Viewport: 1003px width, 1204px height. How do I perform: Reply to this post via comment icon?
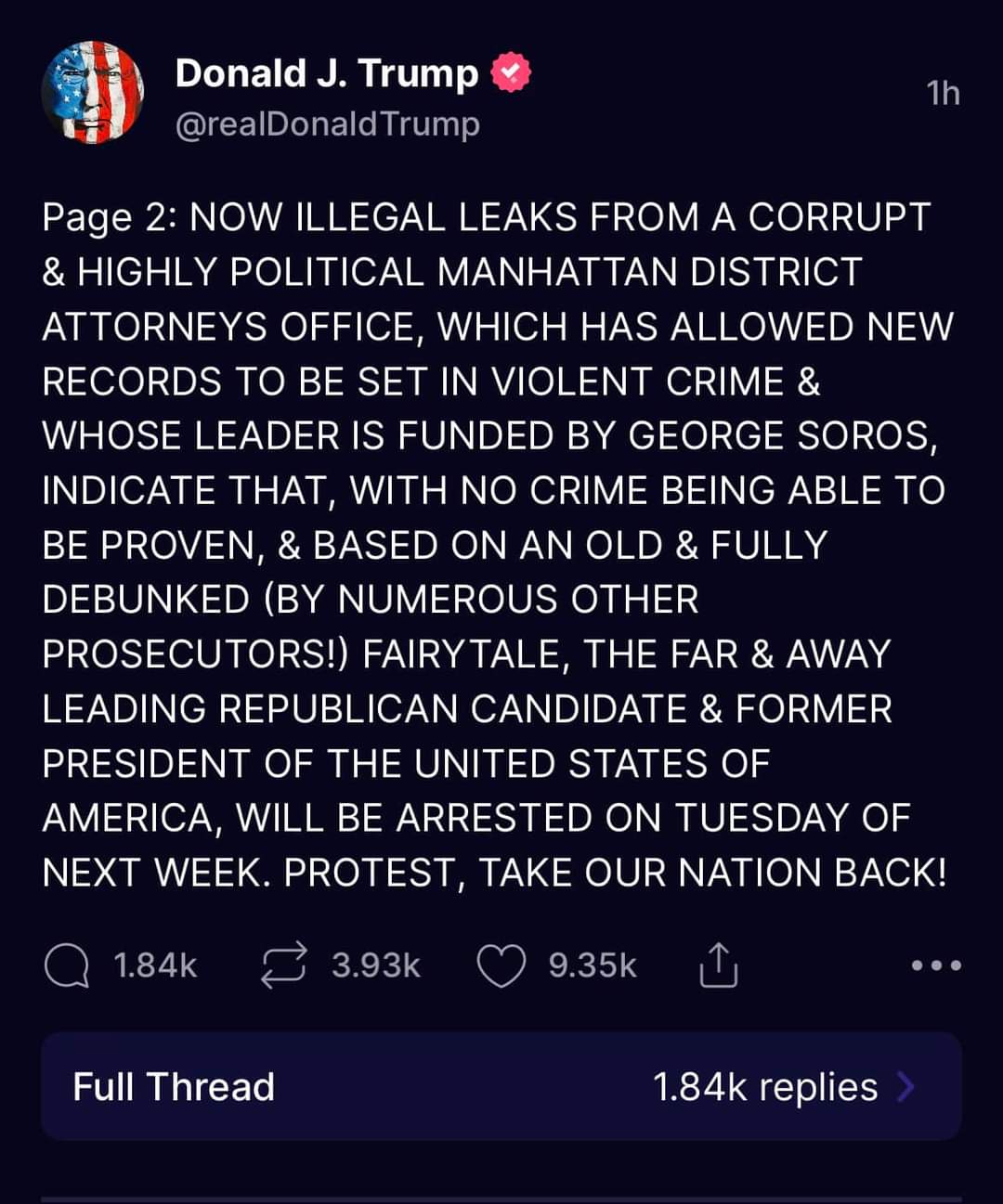67,965
